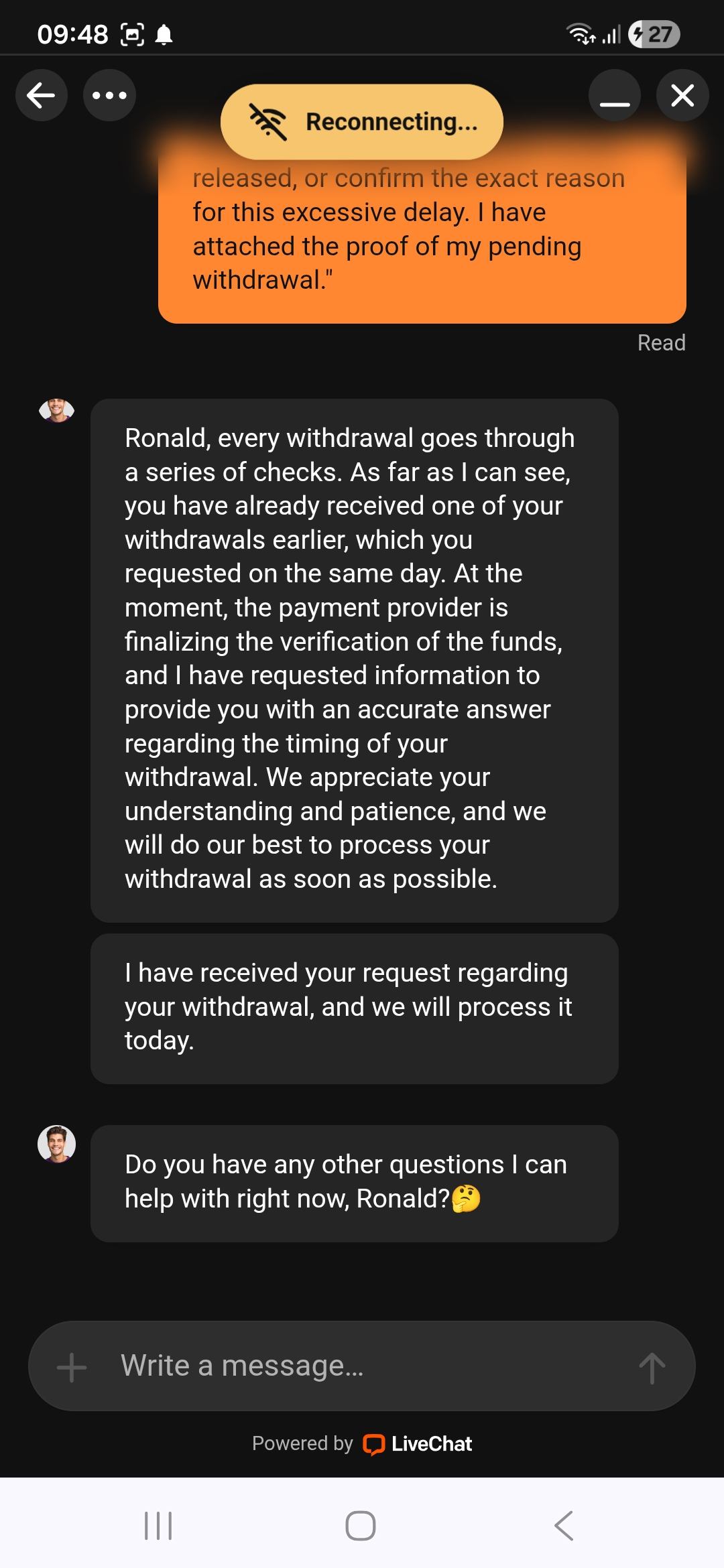Tap the plus icon to attach a file
The height and width of the screenshot is (1568, 724).
pyautogui.click(x=72, y=1367)
